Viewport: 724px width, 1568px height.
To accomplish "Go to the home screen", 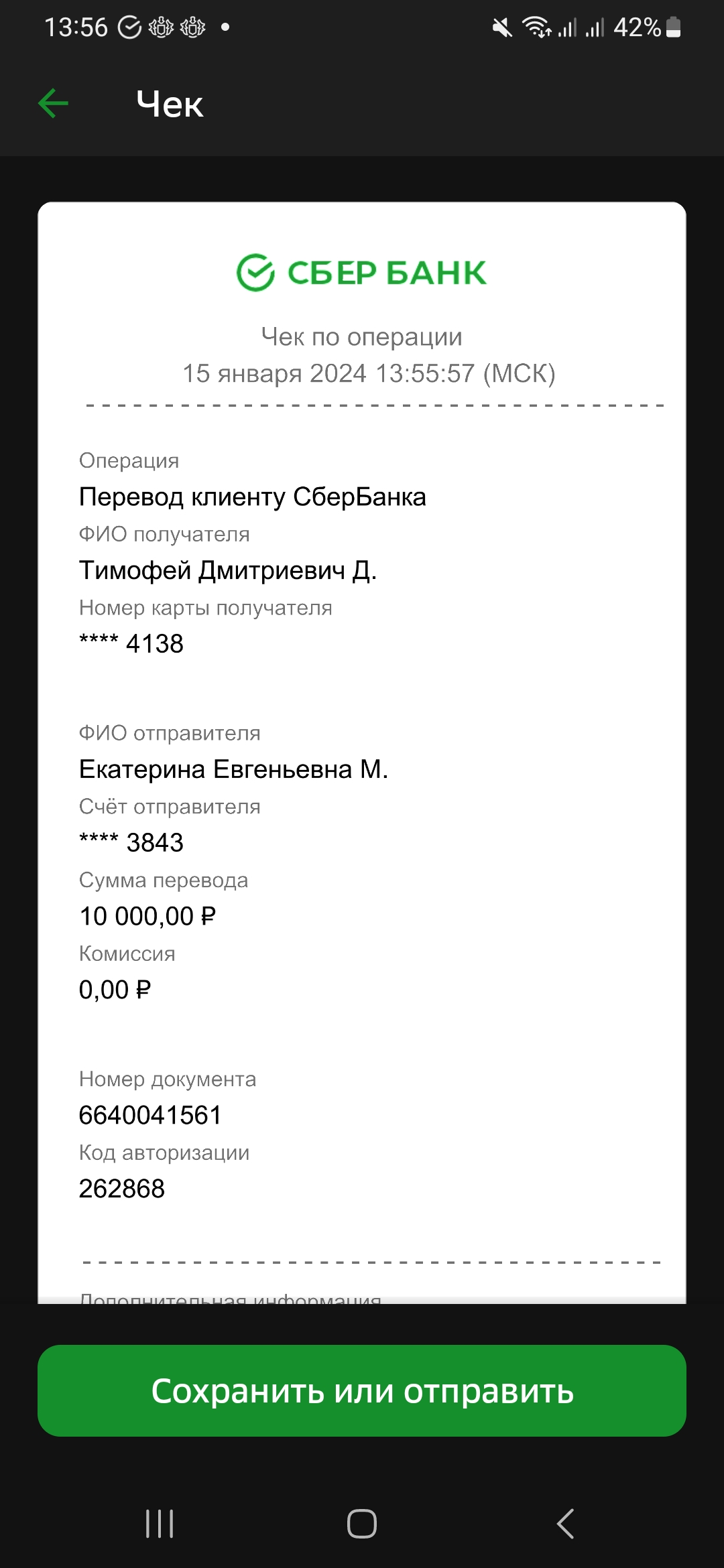I will pos(362,1524).
